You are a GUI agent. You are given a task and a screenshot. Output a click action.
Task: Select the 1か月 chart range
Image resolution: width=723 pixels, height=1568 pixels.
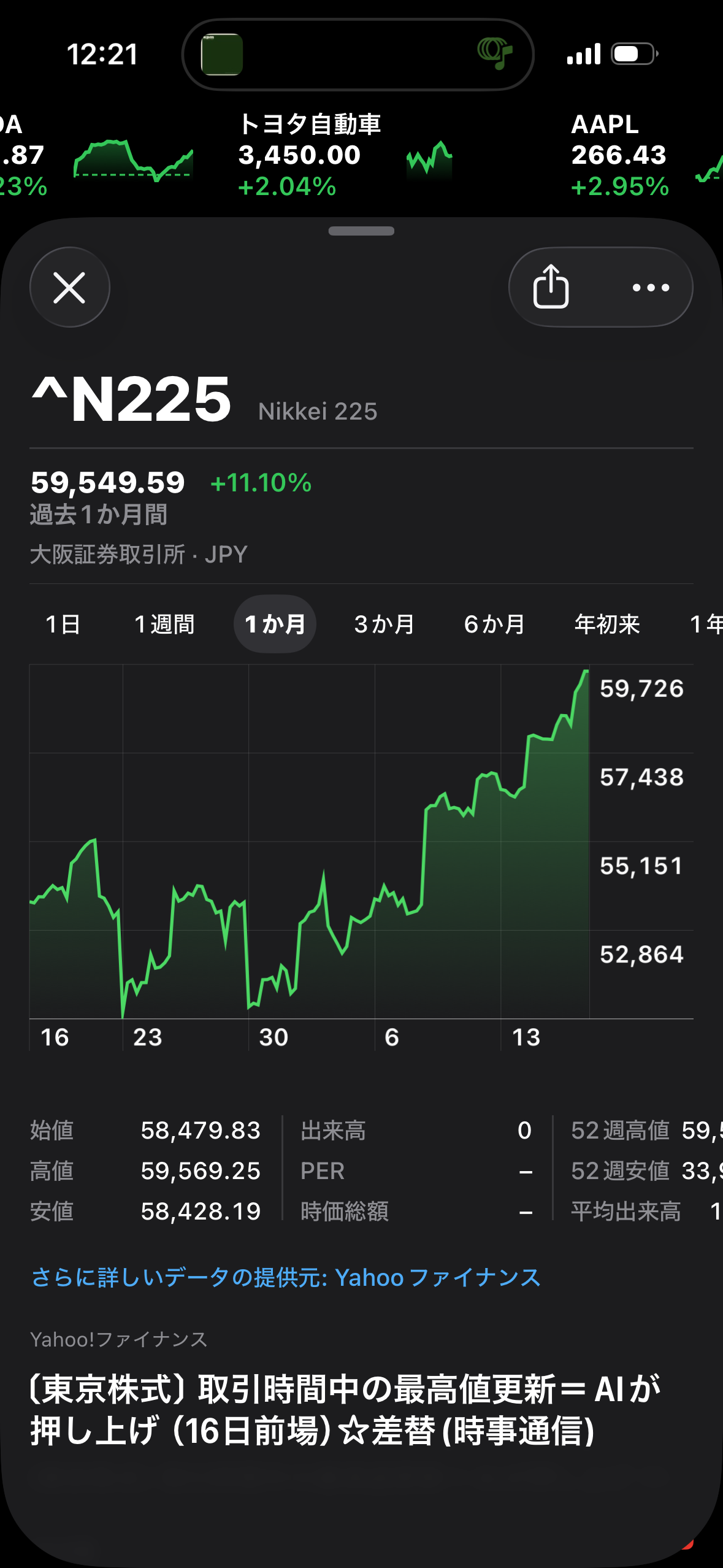(x=275, y=625)
